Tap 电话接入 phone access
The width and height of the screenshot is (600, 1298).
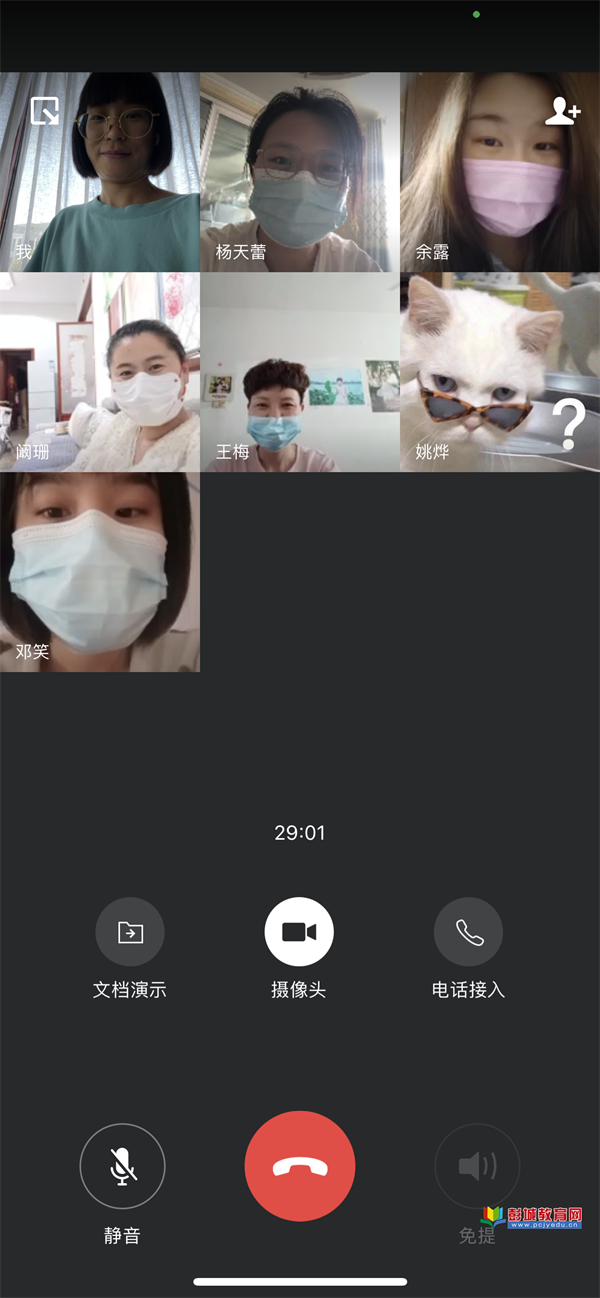coord(468,933)
